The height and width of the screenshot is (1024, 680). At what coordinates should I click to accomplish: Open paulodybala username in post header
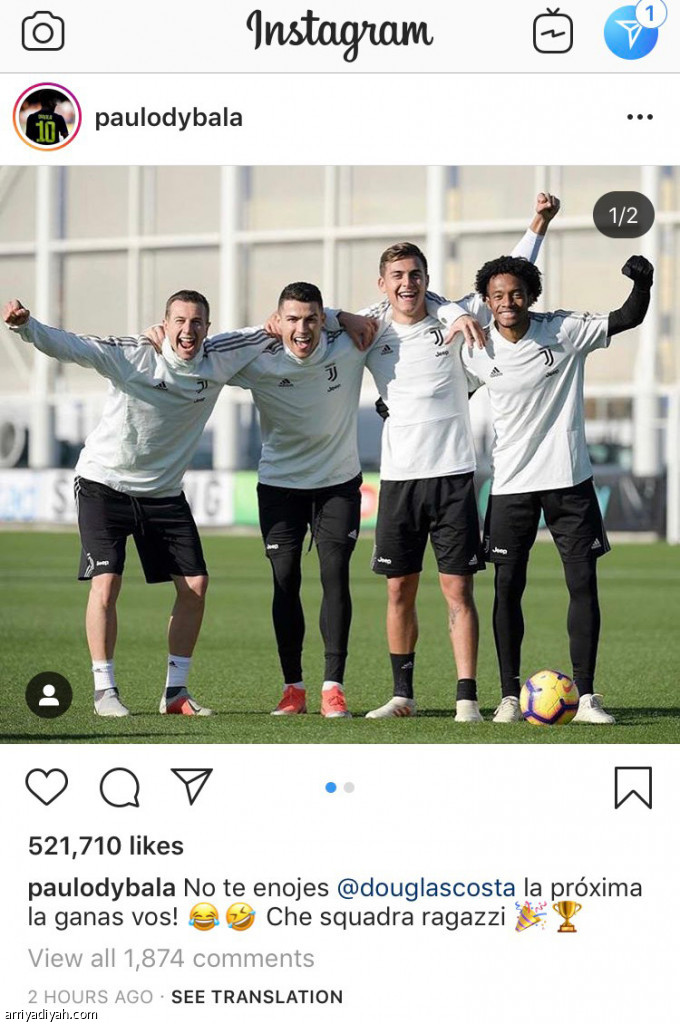point(168,117)
